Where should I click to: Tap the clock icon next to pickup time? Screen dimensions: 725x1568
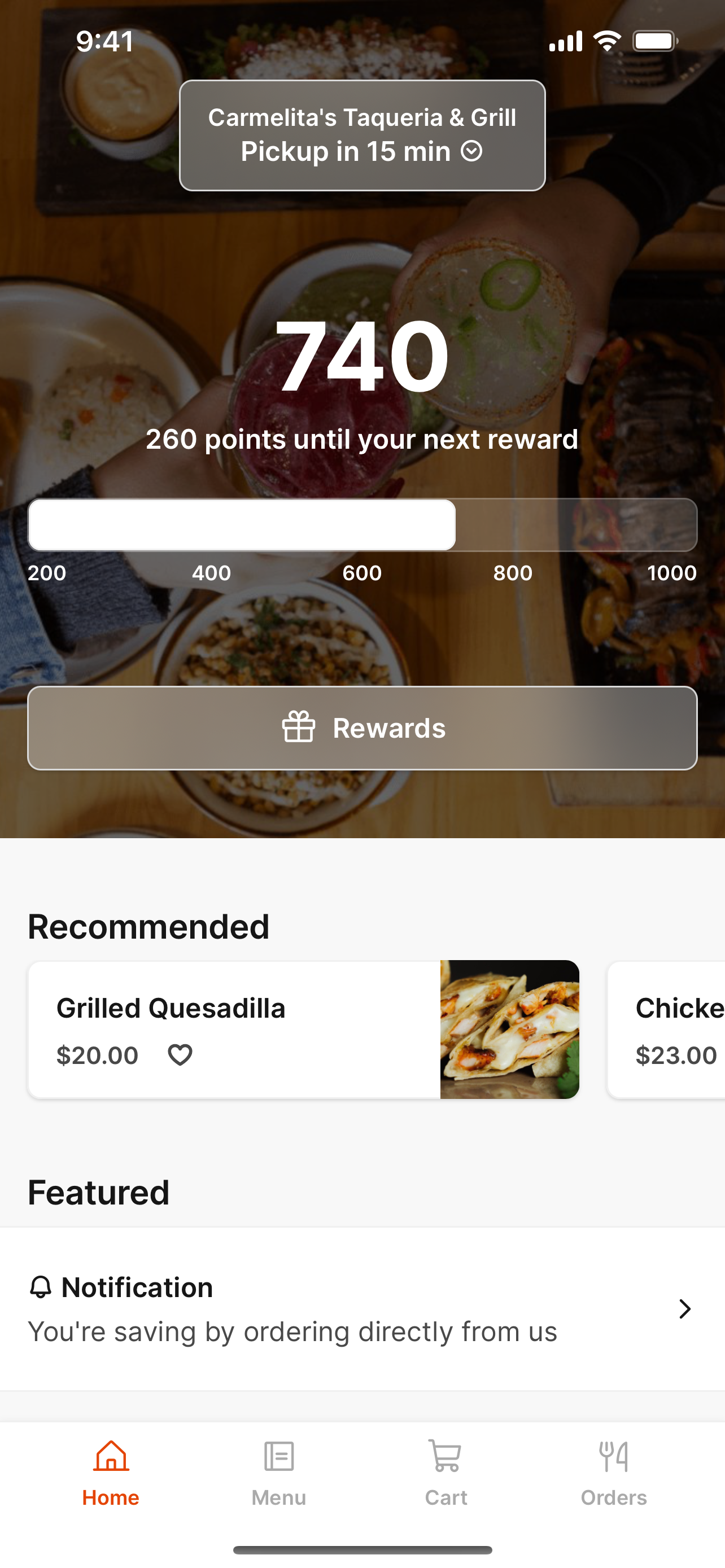point(473,152)
